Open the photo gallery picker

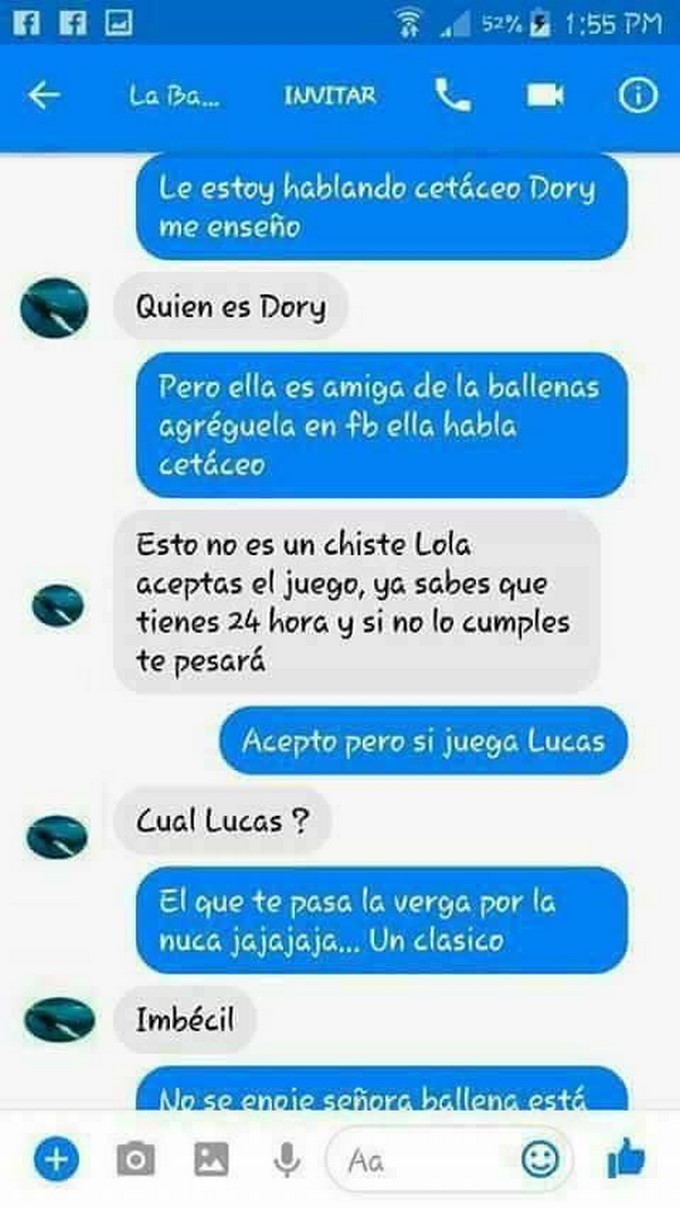[x=211, y=1160]
